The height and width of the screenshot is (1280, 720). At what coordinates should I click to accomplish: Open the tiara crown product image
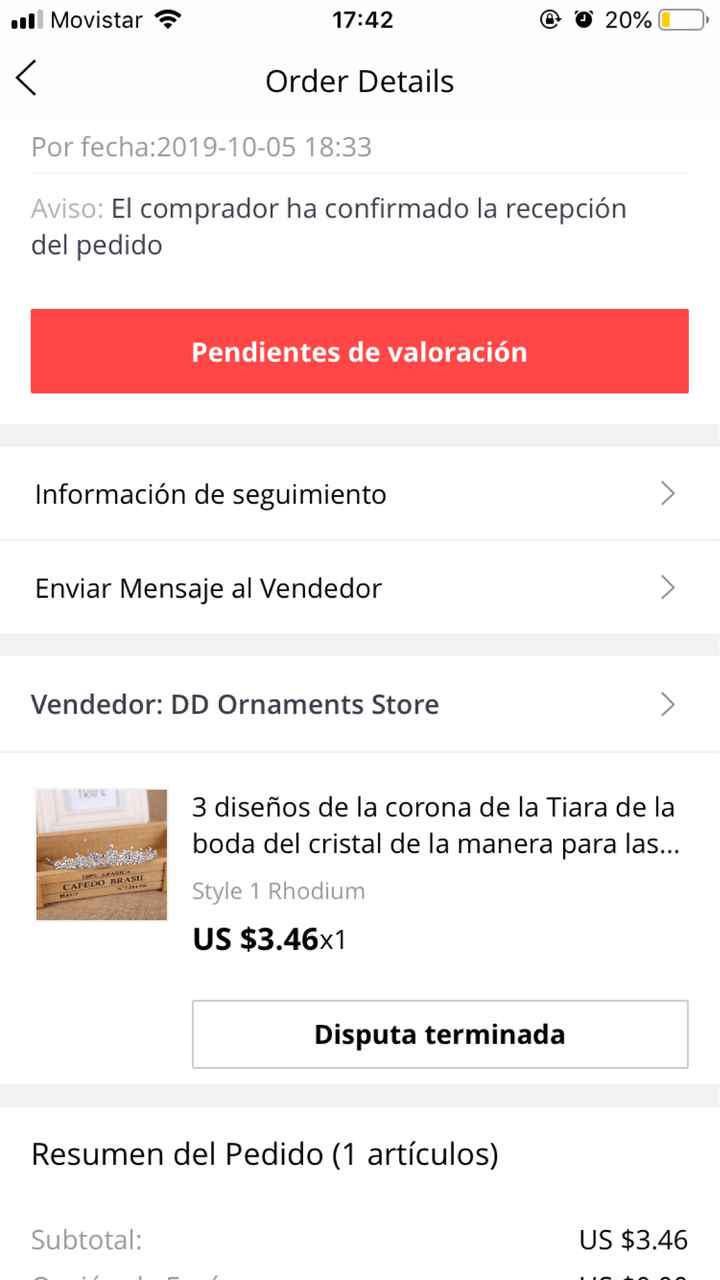(102, 854)
